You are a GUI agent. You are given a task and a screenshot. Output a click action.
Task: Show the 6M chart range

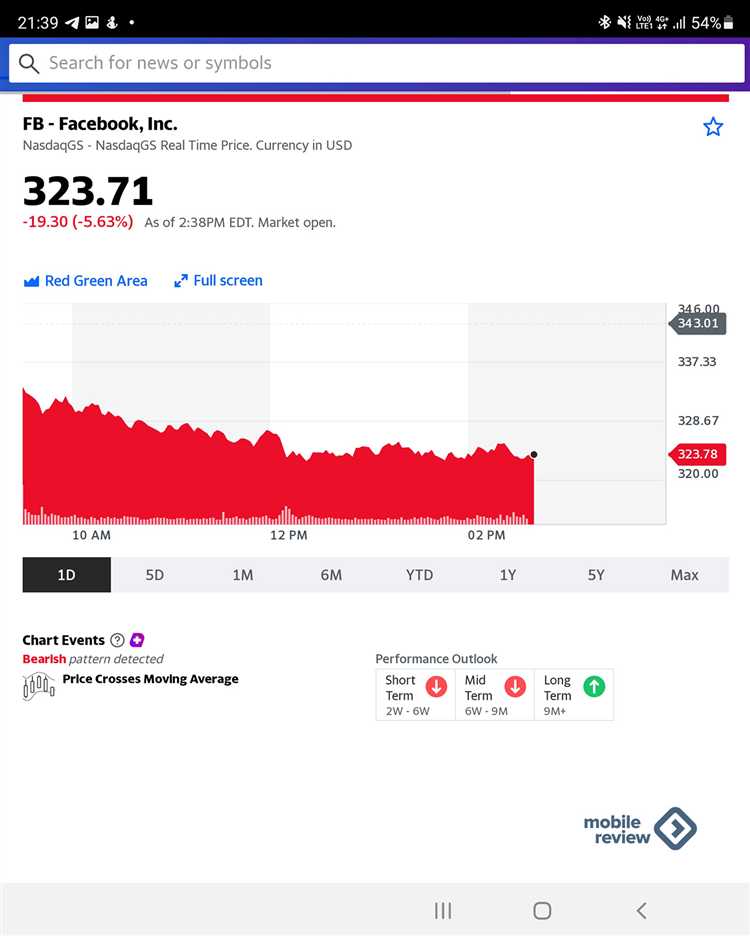pos(331,575)
